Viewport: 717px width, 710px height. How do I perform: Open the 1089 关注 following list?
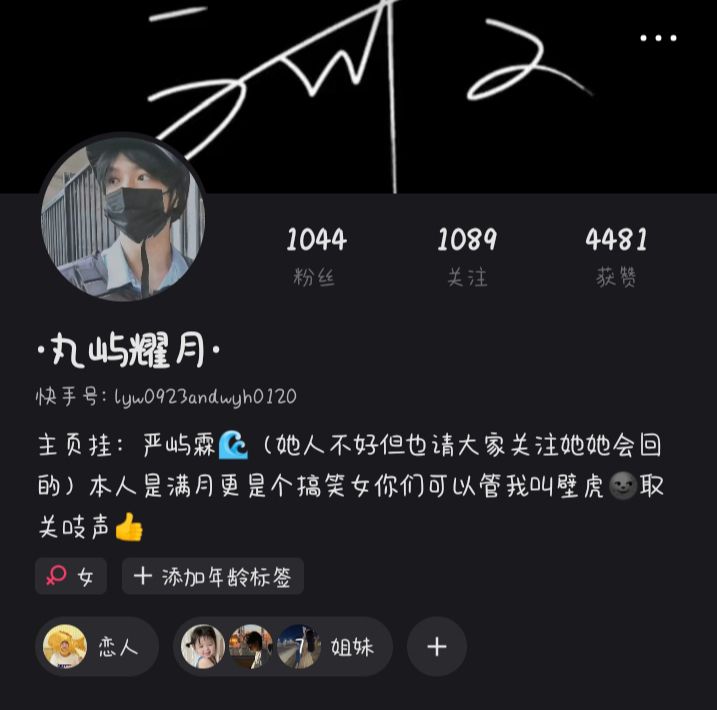click(467, 257)
